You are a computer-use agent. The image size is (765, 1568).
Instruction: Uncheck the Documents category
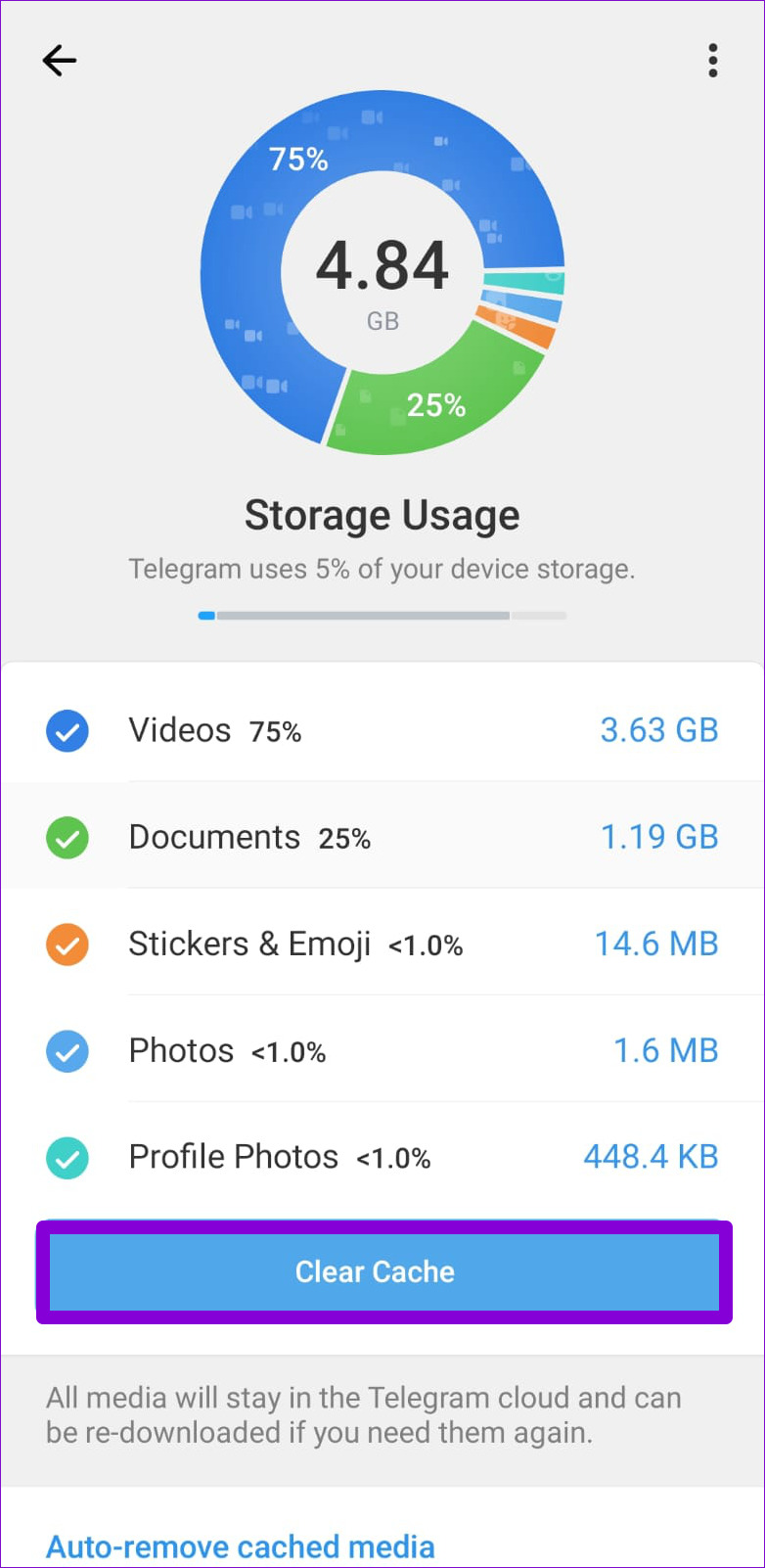tap(67, 838)
